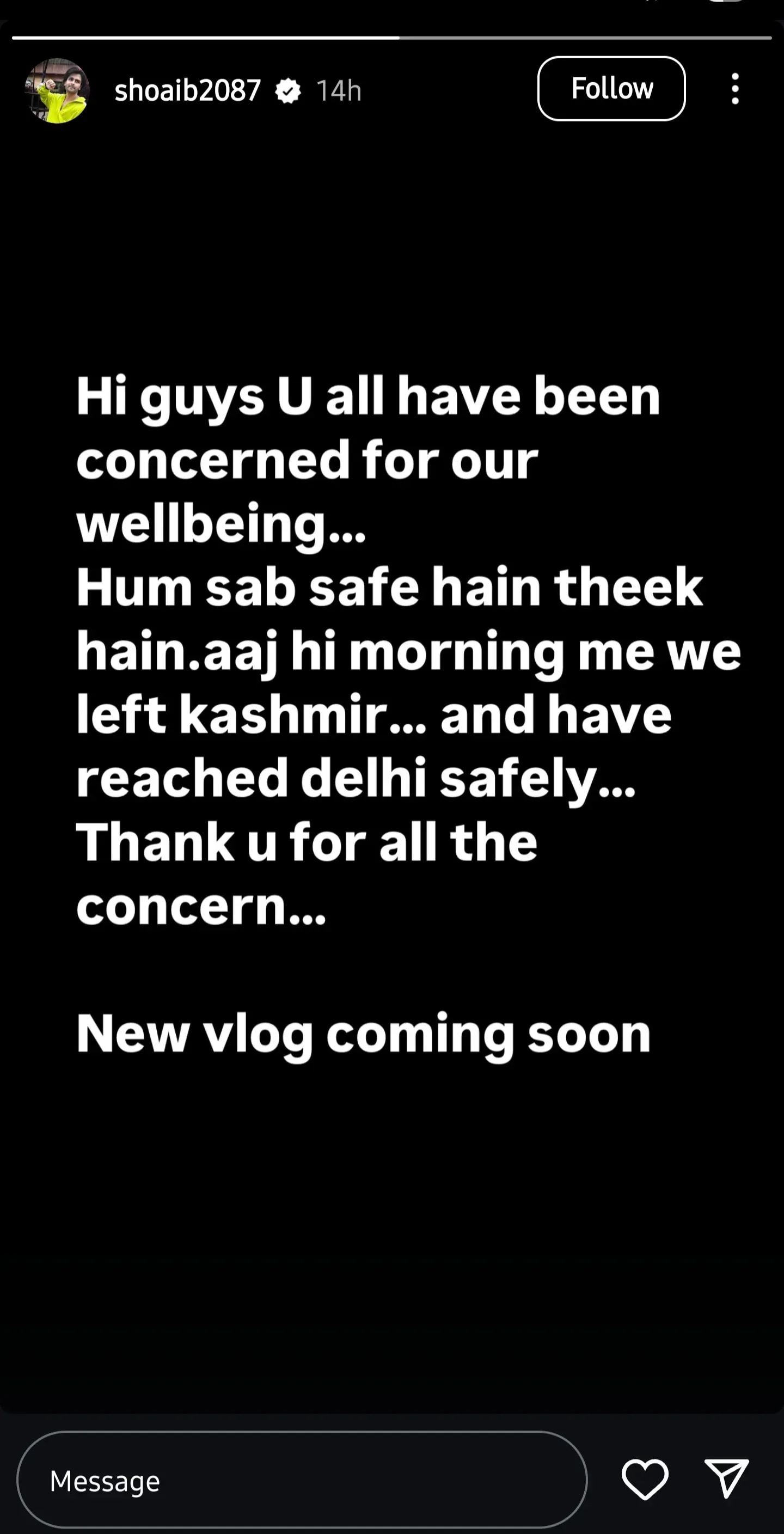Viewport: 784px width, 1534px height.
Task: Follow shoaib2087's account
Action: coord(611,89)
